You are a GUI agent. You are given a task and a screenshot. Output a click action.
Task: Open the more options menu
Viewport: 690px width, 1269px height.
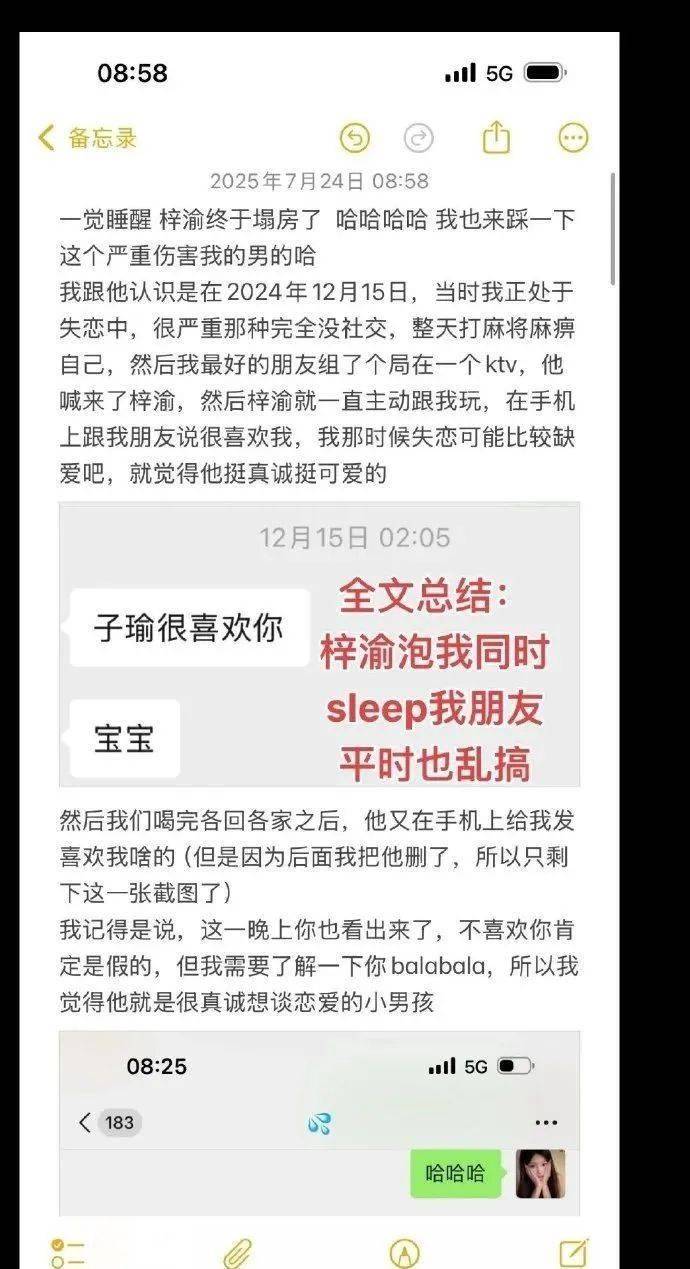point(573,138)
